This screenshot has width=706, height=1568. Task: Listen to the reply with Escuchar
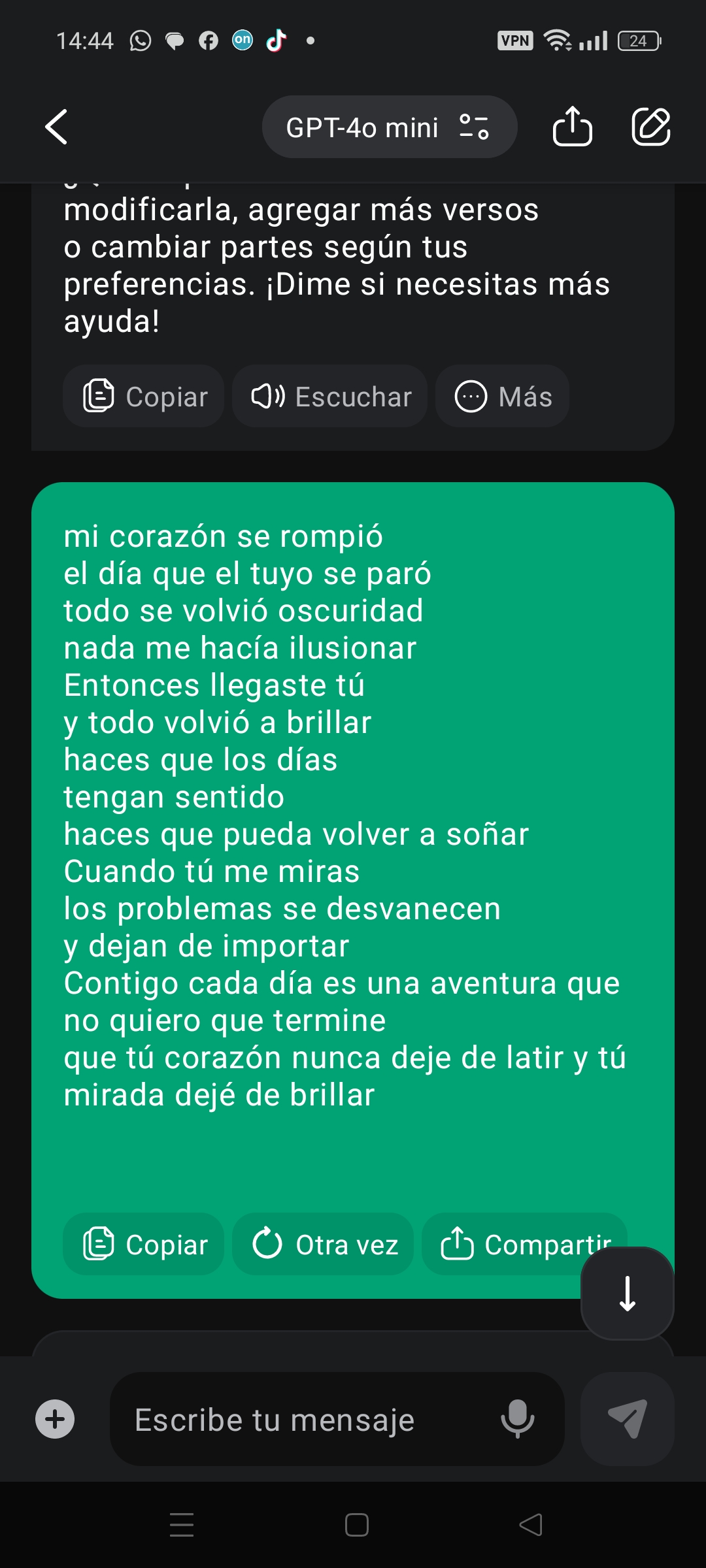point(330,397)
